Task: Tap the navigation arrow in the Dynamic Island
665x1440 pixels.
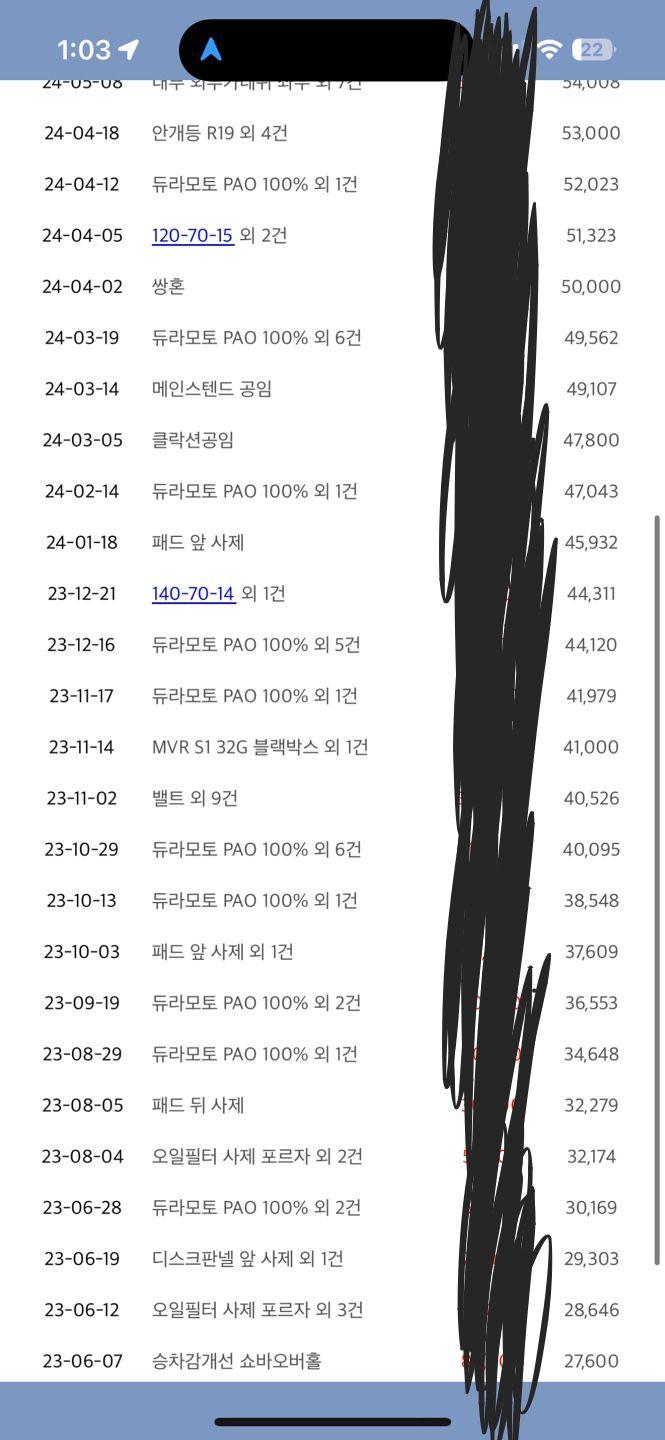Action: [211, 49]
